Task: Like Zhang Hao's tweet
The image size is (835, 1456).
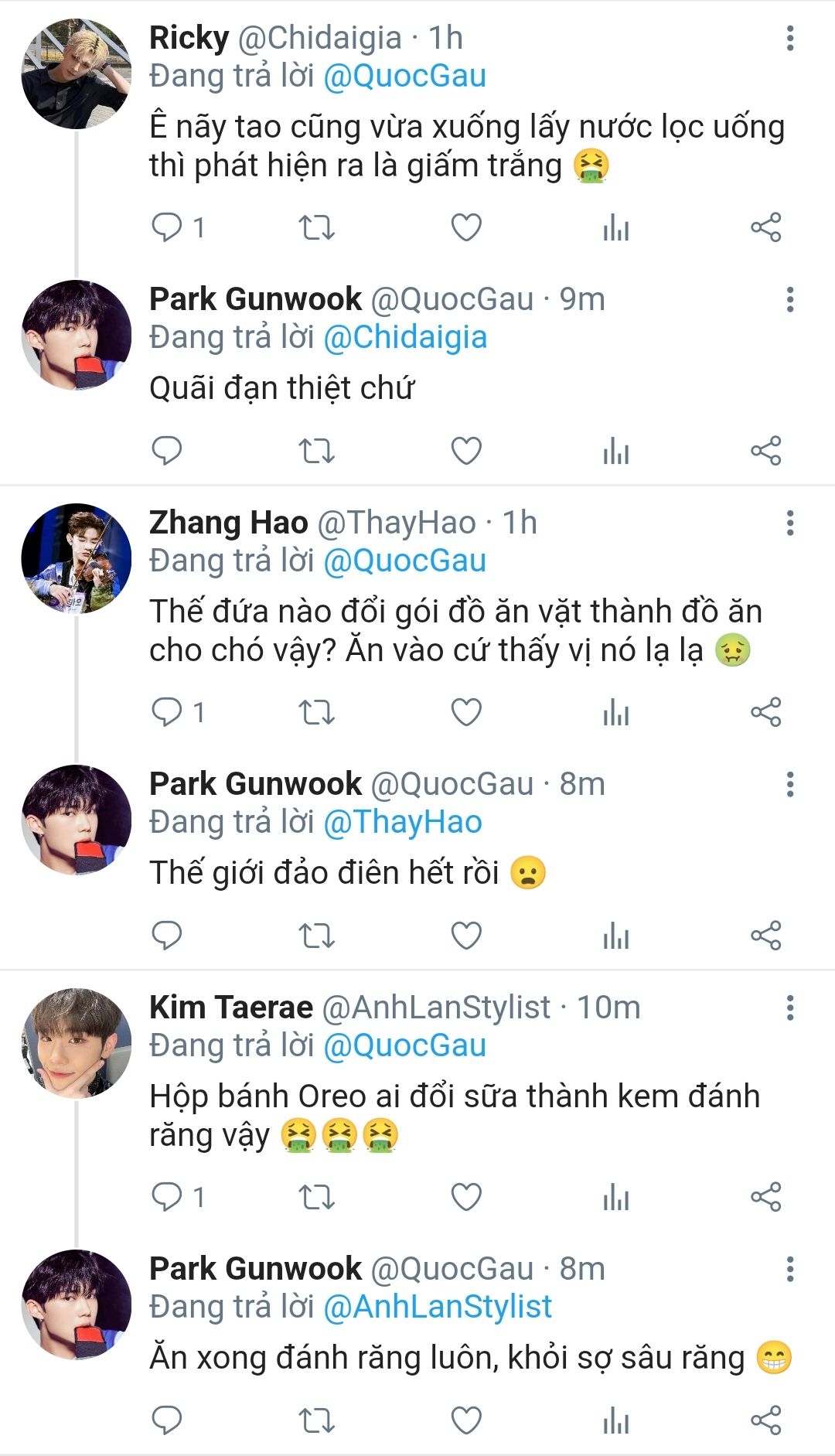Action: (x=466, y=712)
